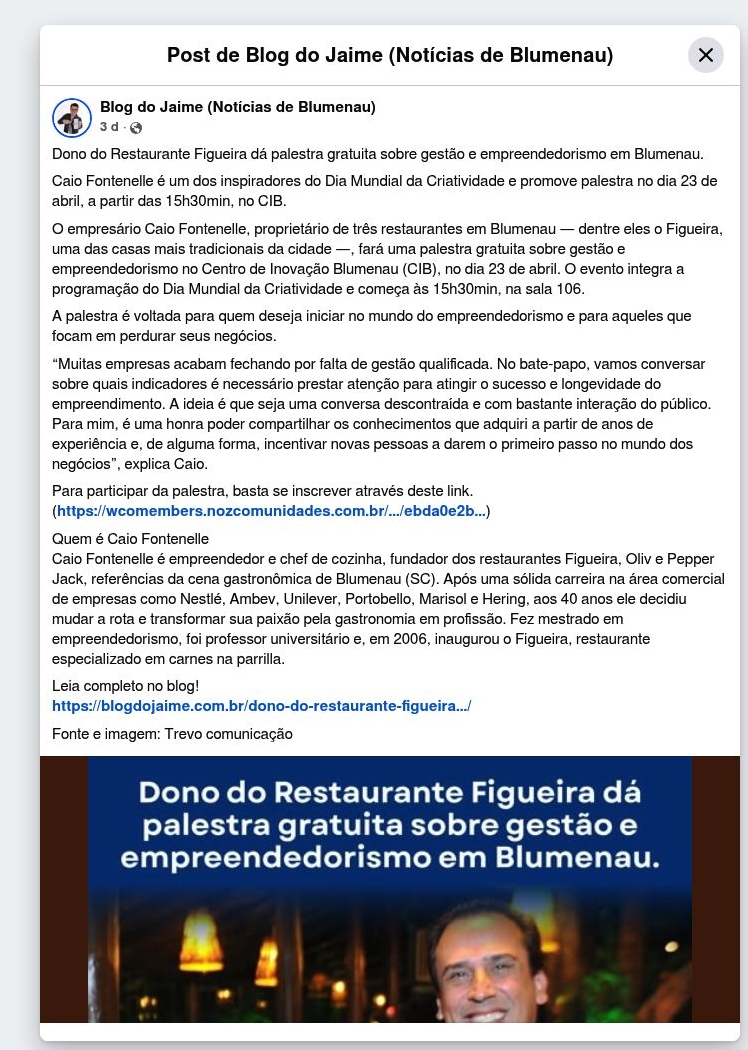Close the post dialog

[x=706, y=55]
